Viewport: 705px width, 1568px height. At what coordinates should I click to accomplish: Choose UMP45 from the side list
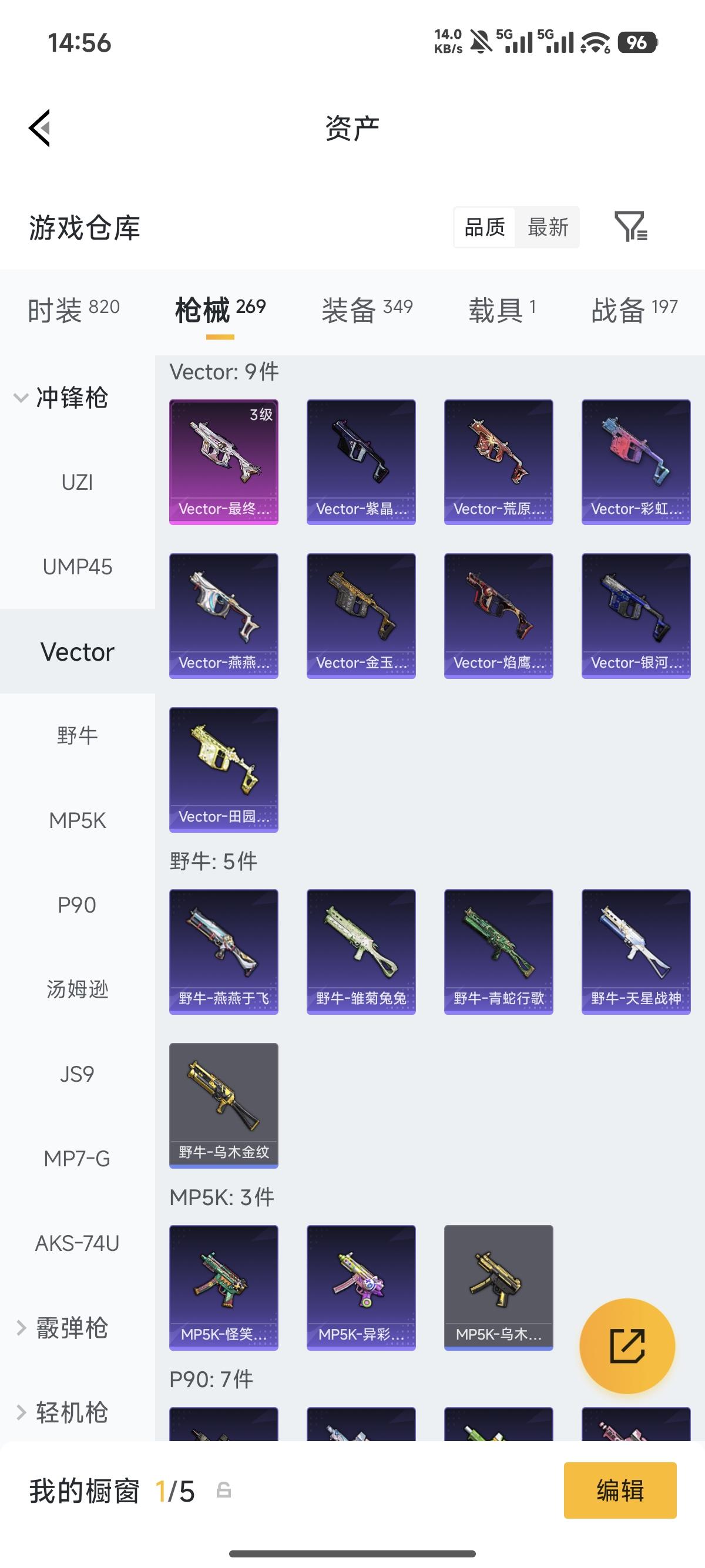78,567
